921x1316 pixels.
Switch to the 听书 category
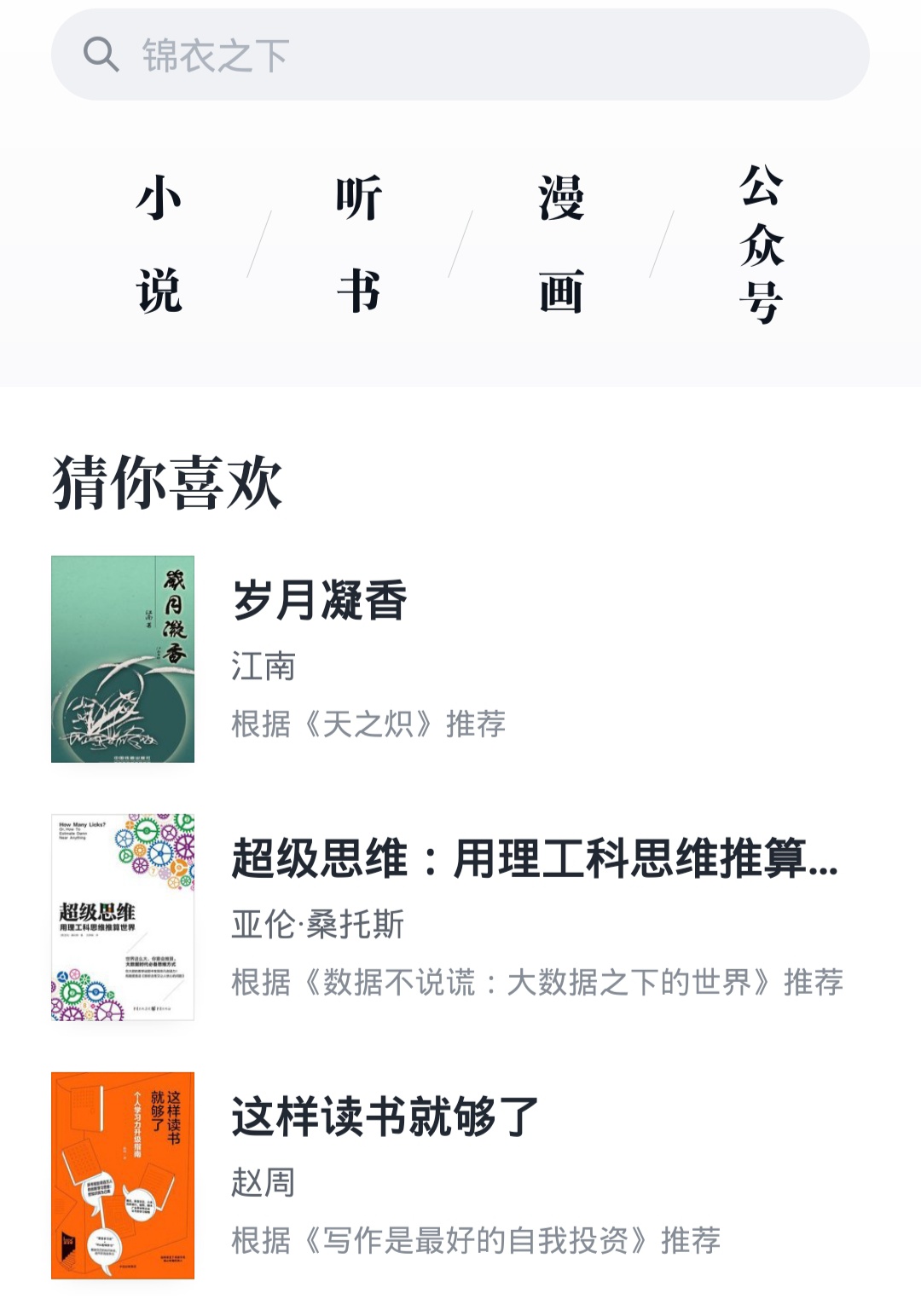pos(358,245)
